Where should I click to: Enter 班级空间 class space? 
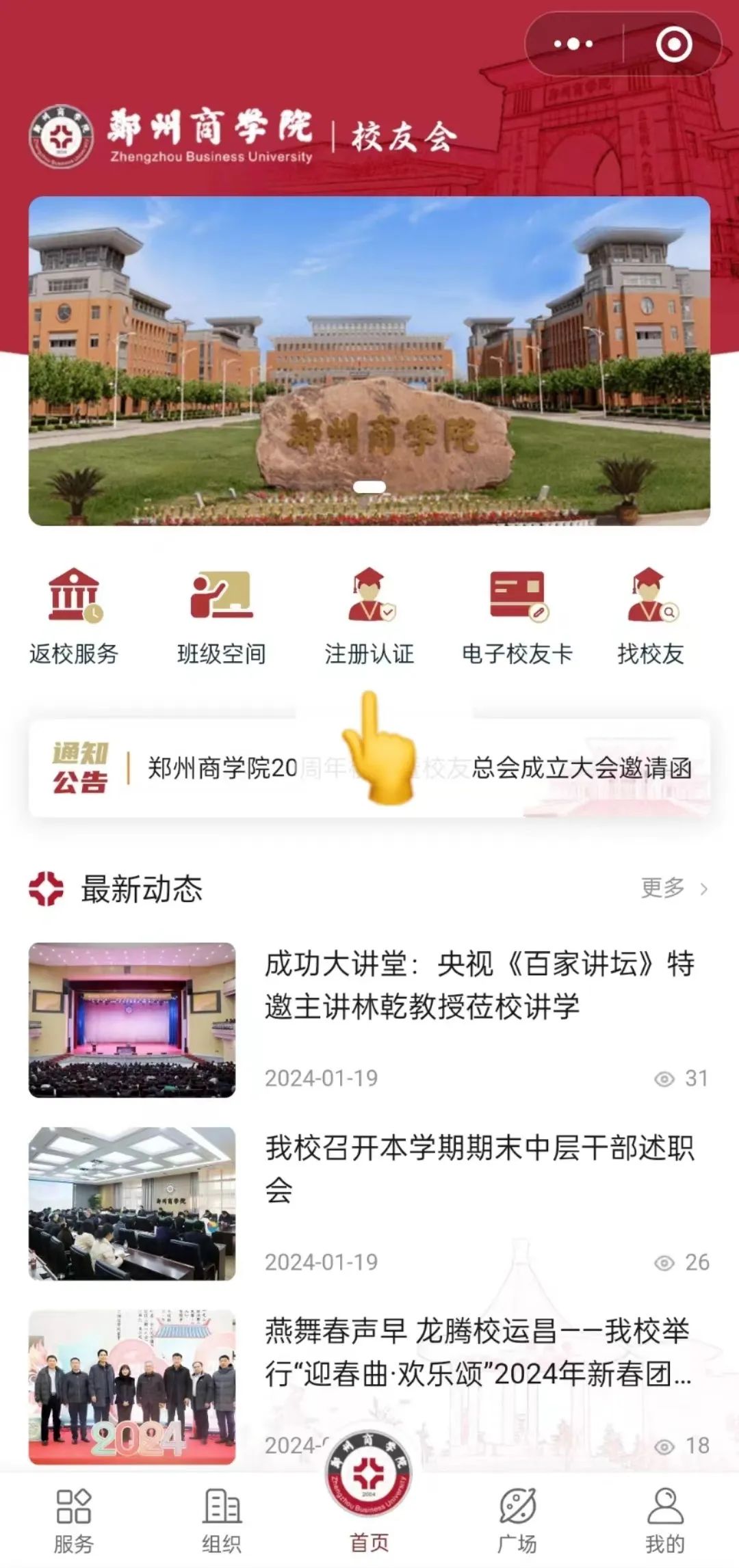coord(221,615)
